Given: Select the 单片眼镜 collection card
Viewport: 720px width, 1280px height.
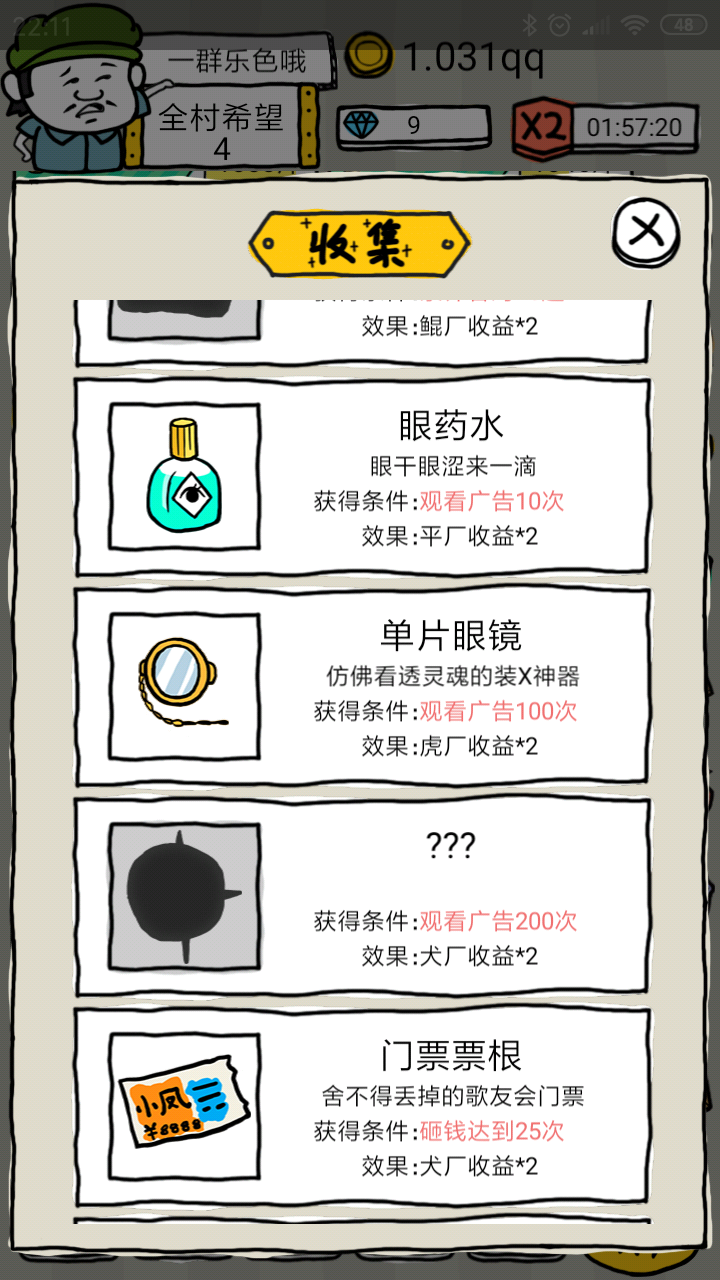Looking at the screenshot, I should pos(362,687).
